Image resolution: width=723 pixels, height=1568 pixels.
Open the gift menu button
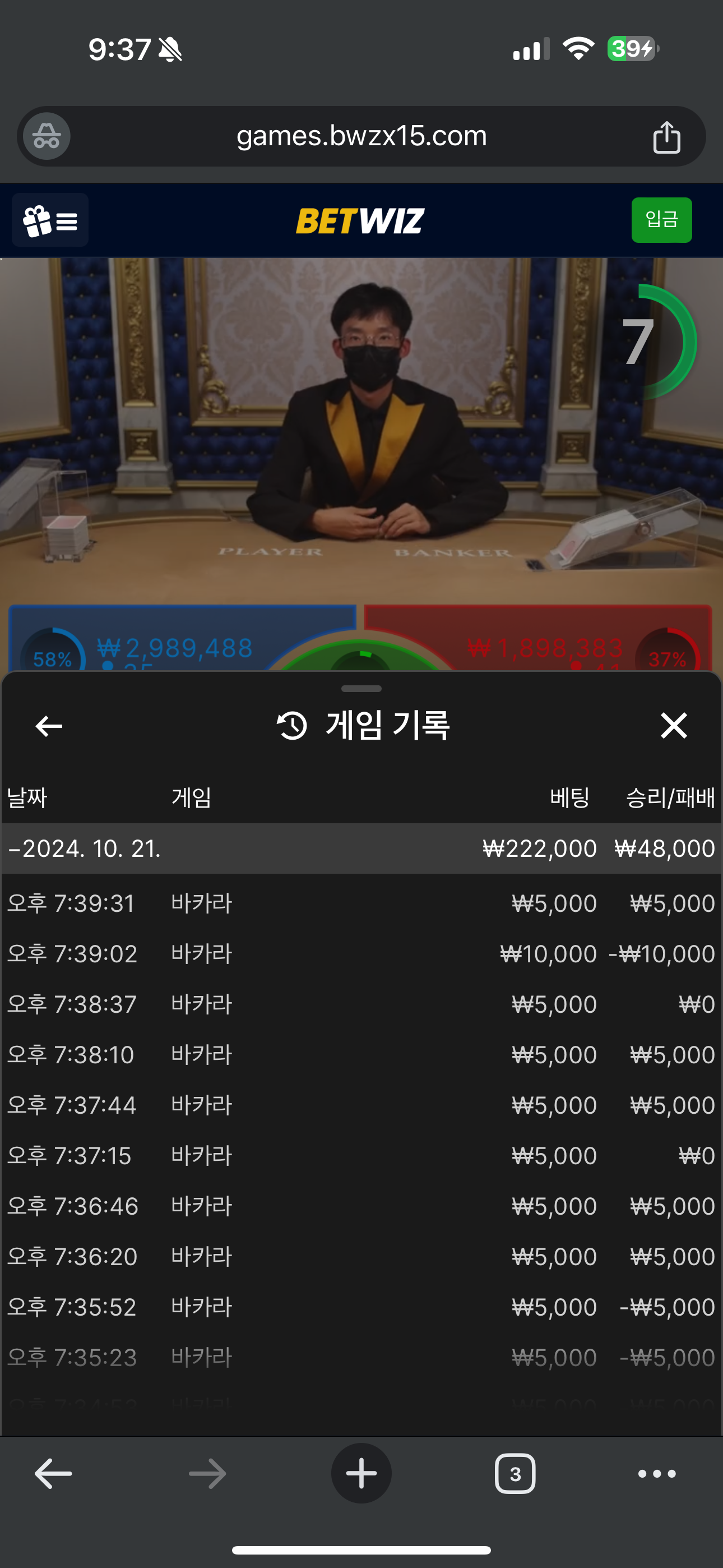[50, 220]
